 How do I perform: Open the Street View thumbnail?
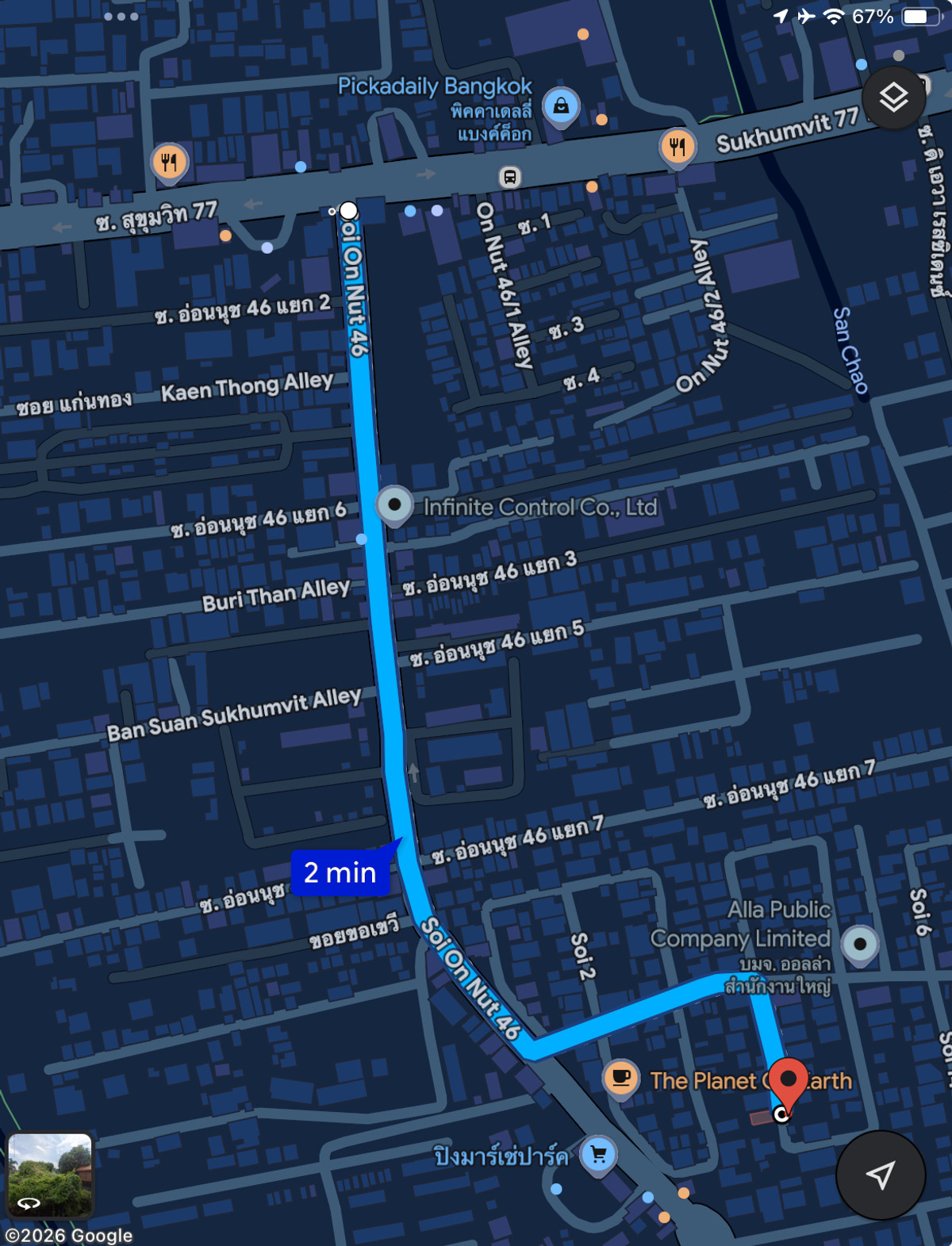pyautogui.click(x=50, y=1175)
